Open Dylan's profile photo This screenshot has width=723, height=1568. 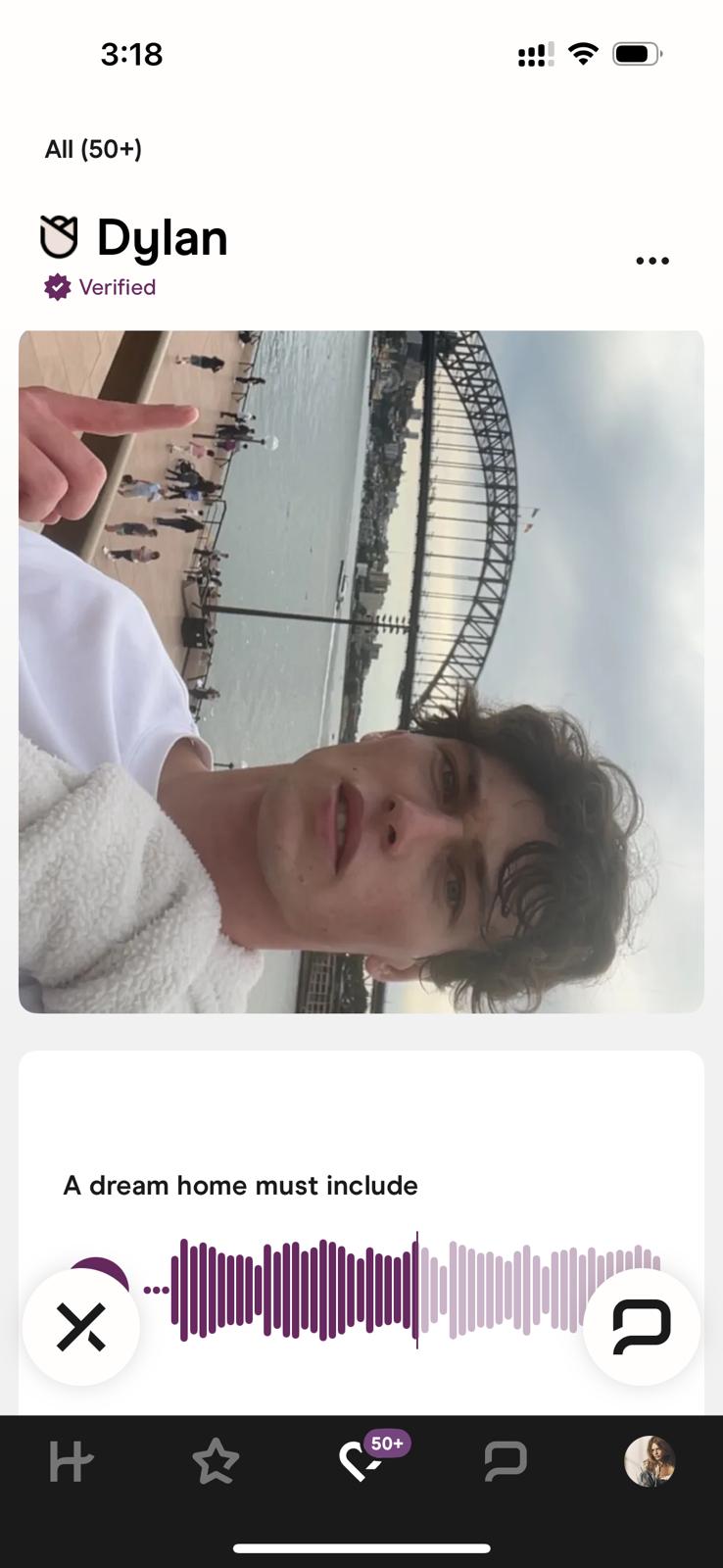361,671
